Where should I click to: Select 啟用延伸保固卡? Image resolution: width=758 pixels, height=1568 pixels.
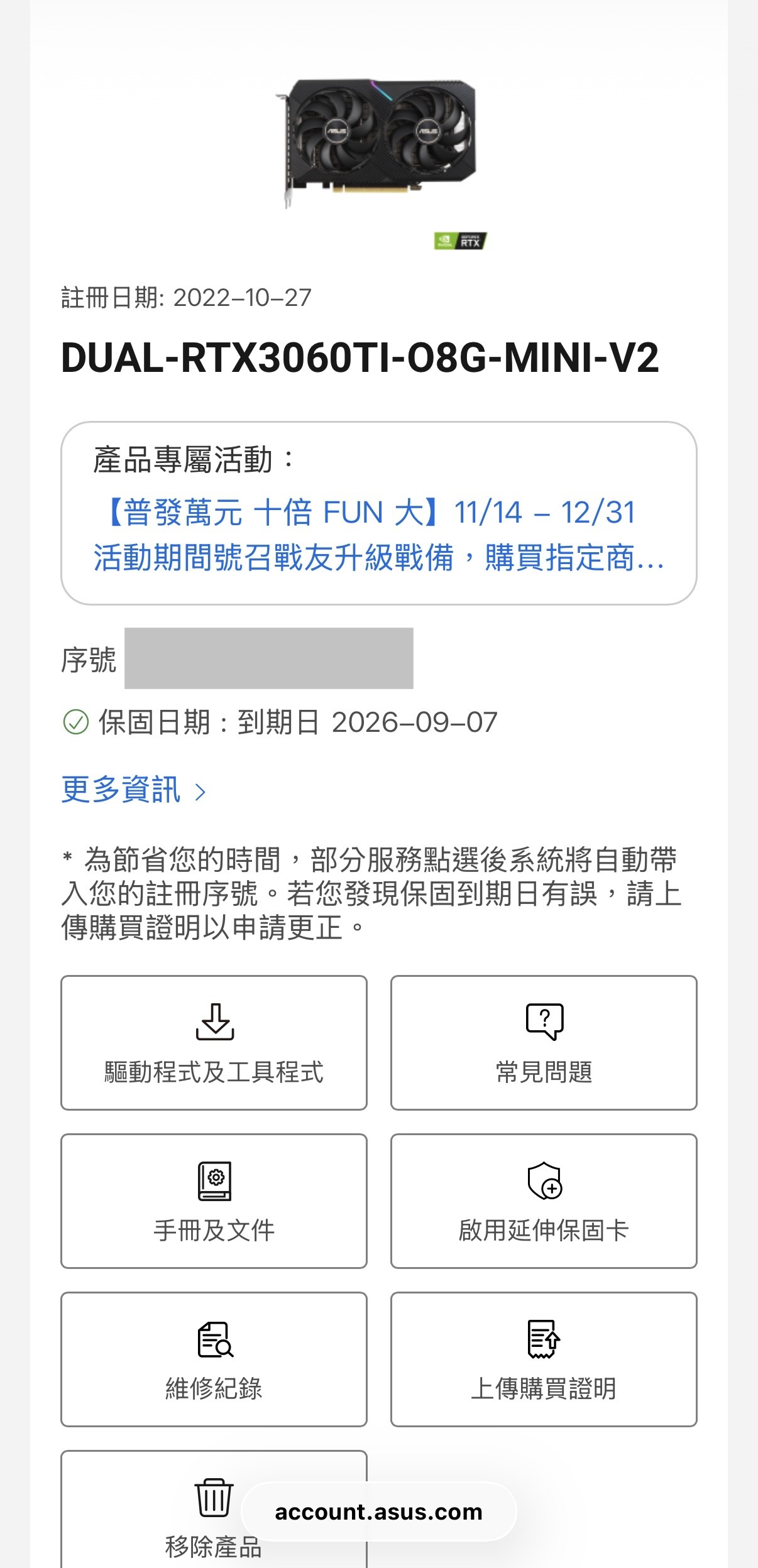point(544,1201)
